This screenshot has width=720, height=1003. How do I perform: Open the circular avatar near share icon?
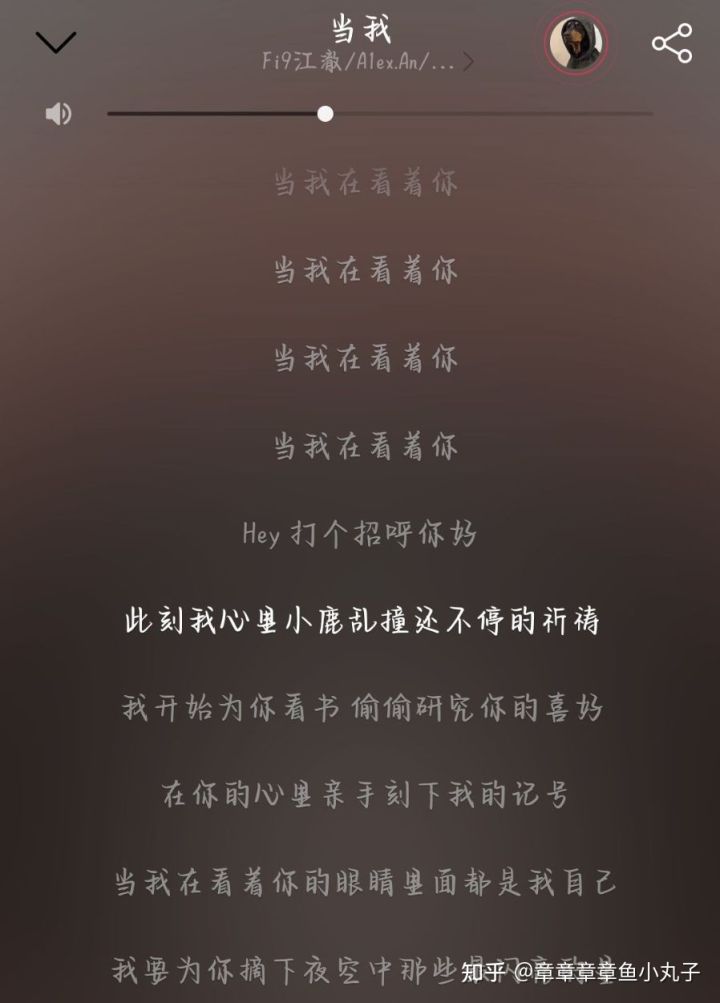pos(576,44)
